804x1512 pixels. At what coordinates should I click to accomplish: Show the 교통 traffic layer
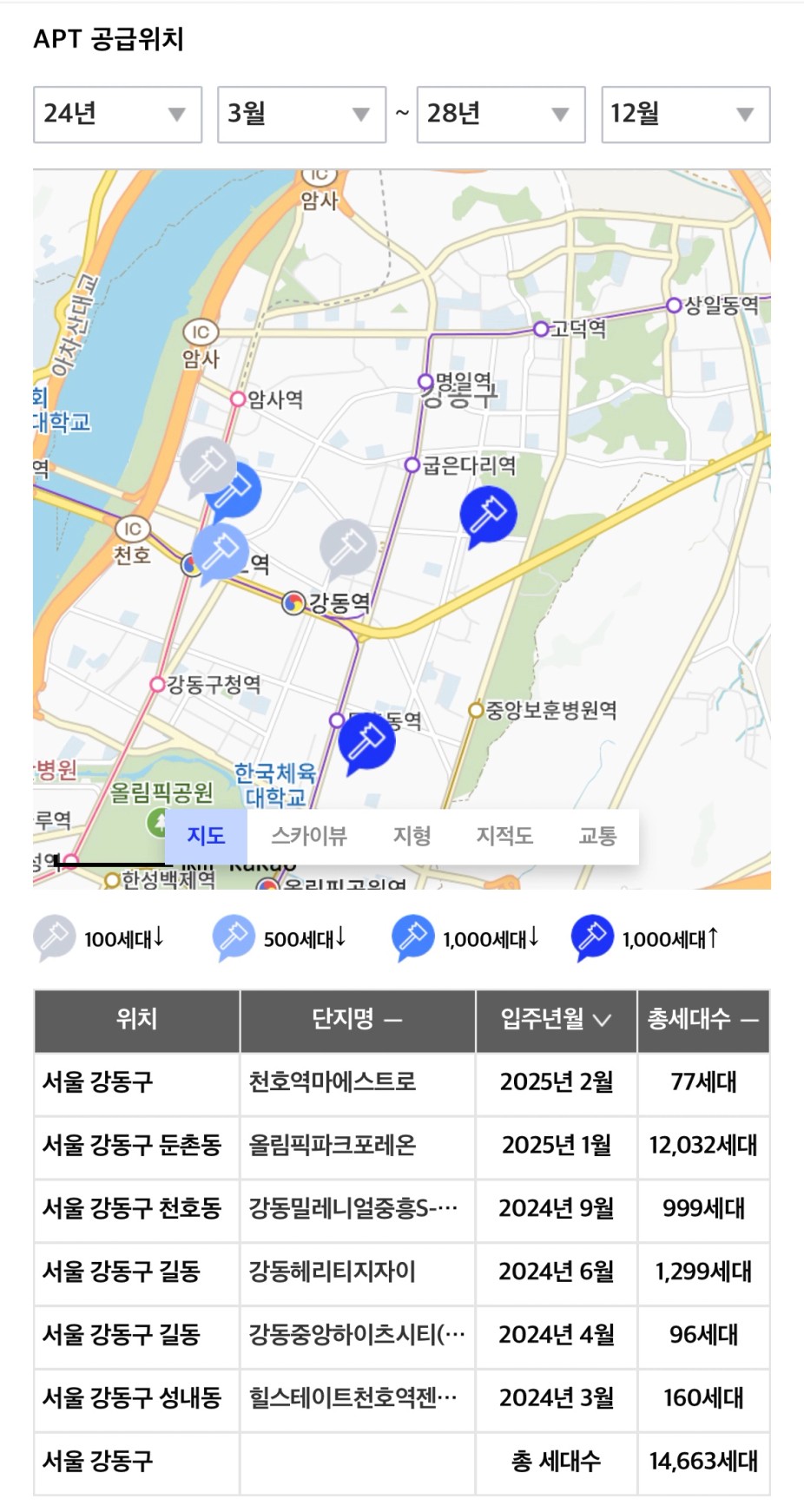pos(597,836)
